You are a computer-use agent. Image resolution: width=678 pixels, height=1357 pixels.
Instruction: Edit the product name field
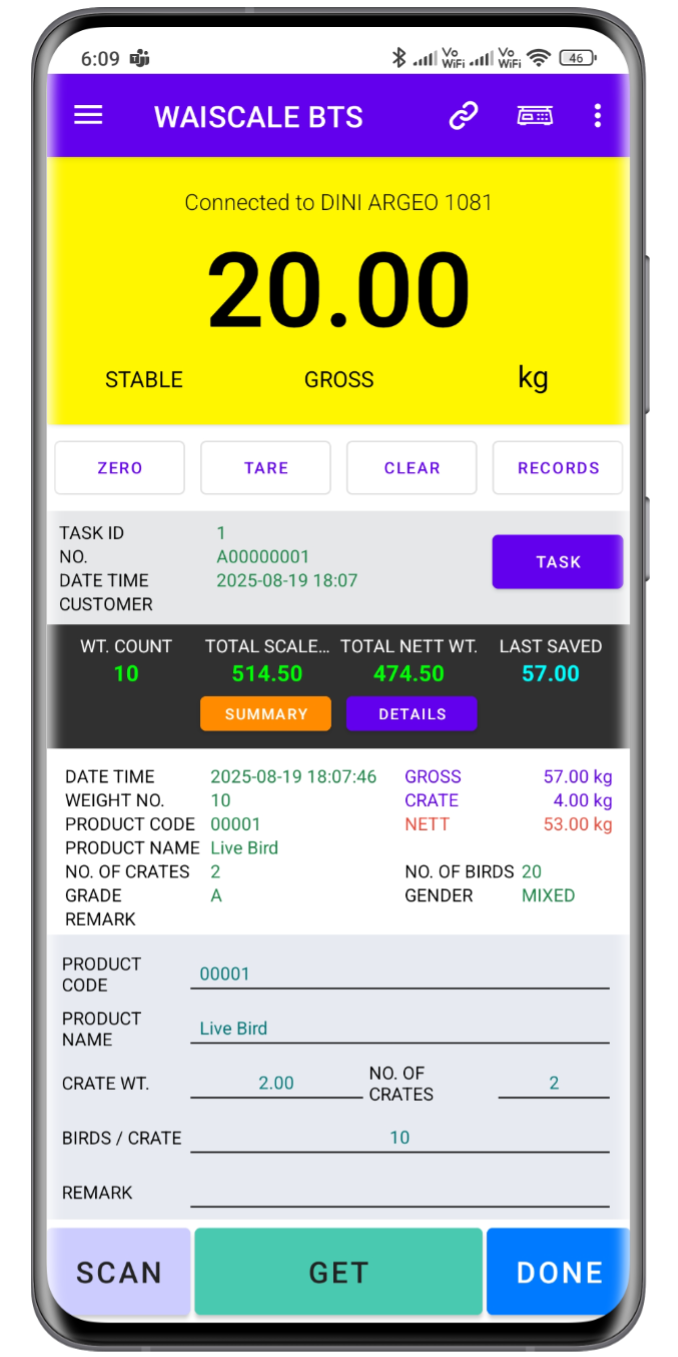tap(399, 1028)
